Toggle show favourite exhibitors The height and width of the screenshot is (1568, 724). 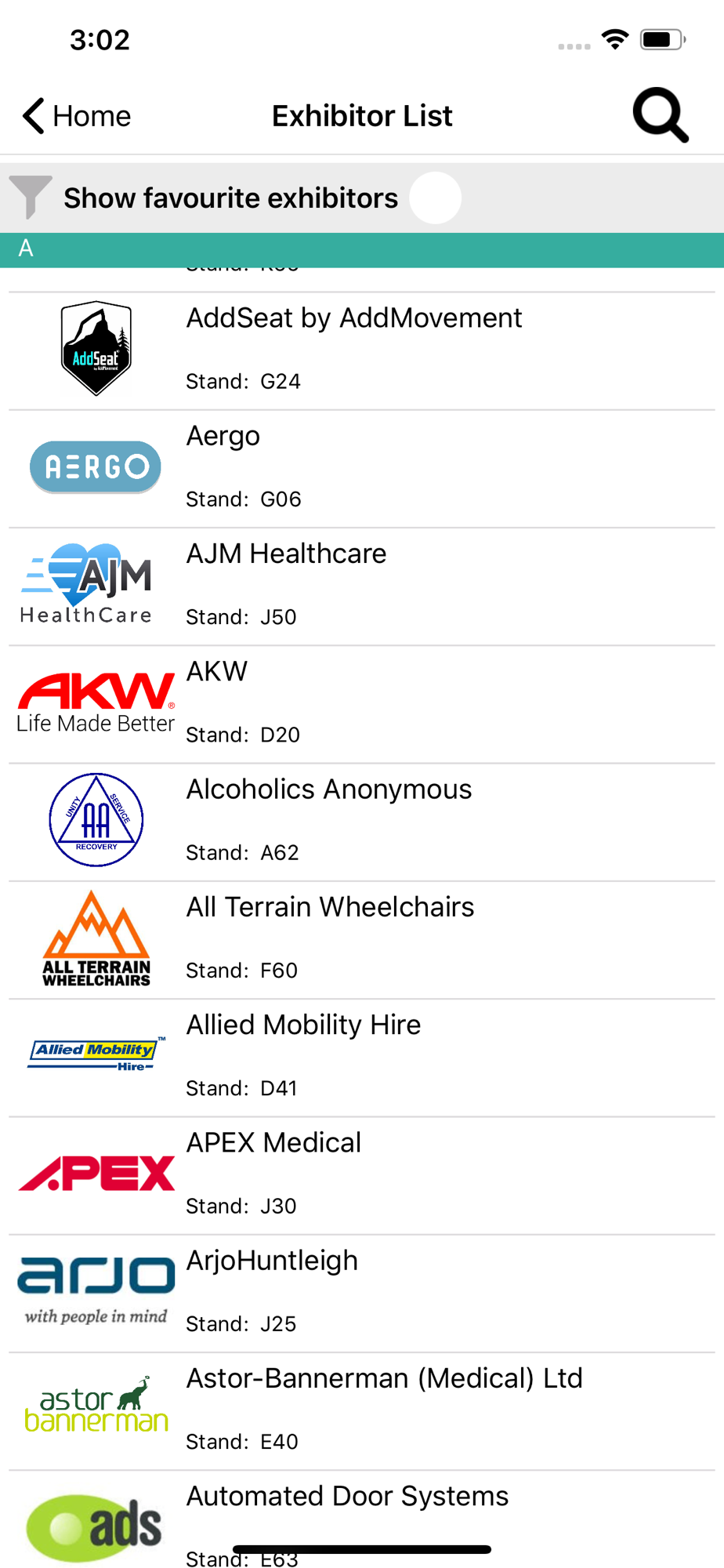coord(435,198)
